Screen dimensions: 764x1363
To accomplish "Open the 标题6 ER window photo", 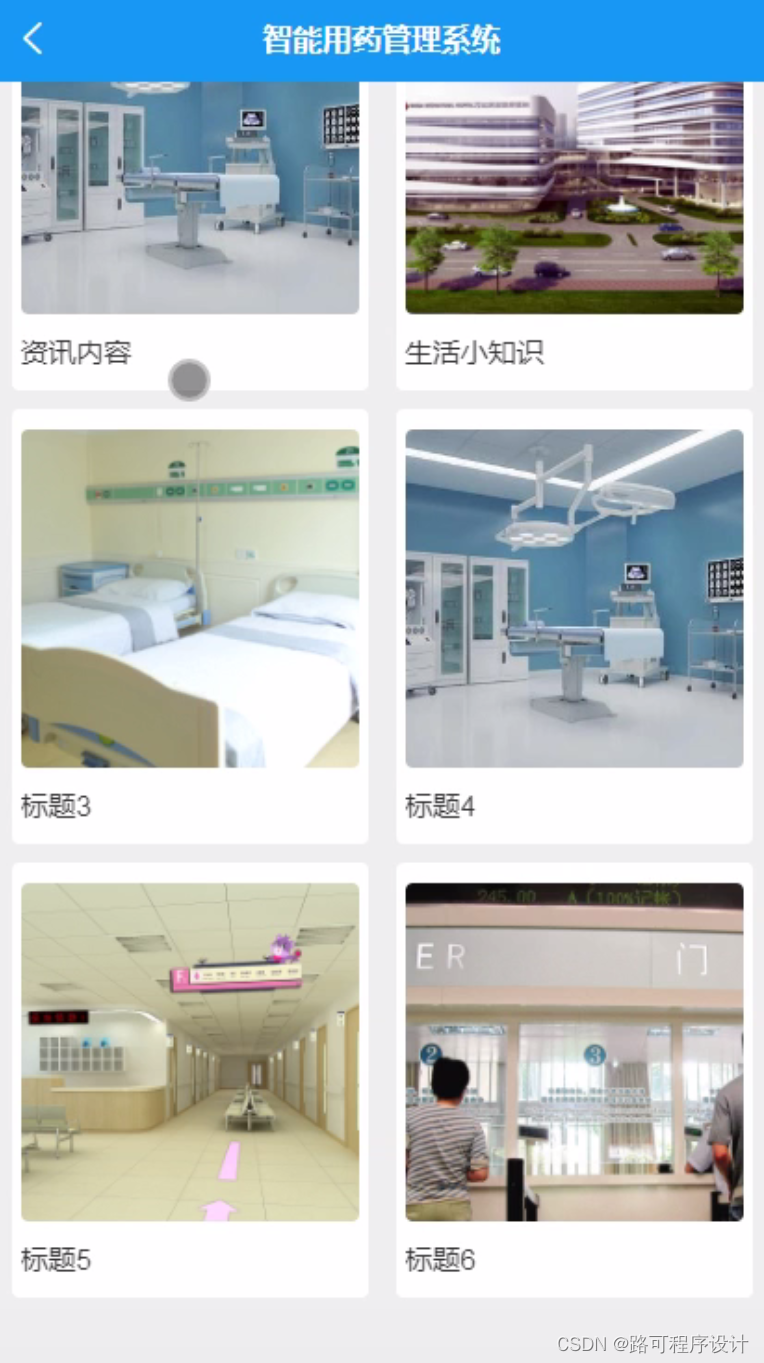I will [x=574, y=1051].
